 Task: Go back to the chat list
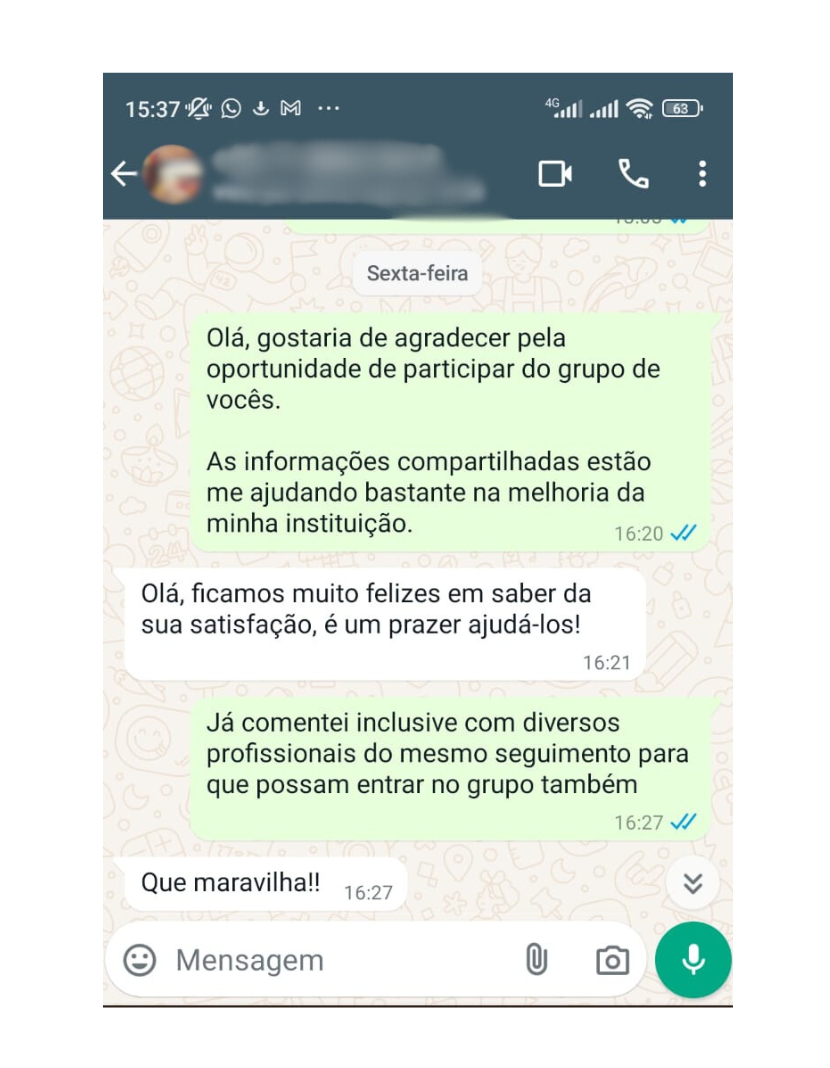123,174
